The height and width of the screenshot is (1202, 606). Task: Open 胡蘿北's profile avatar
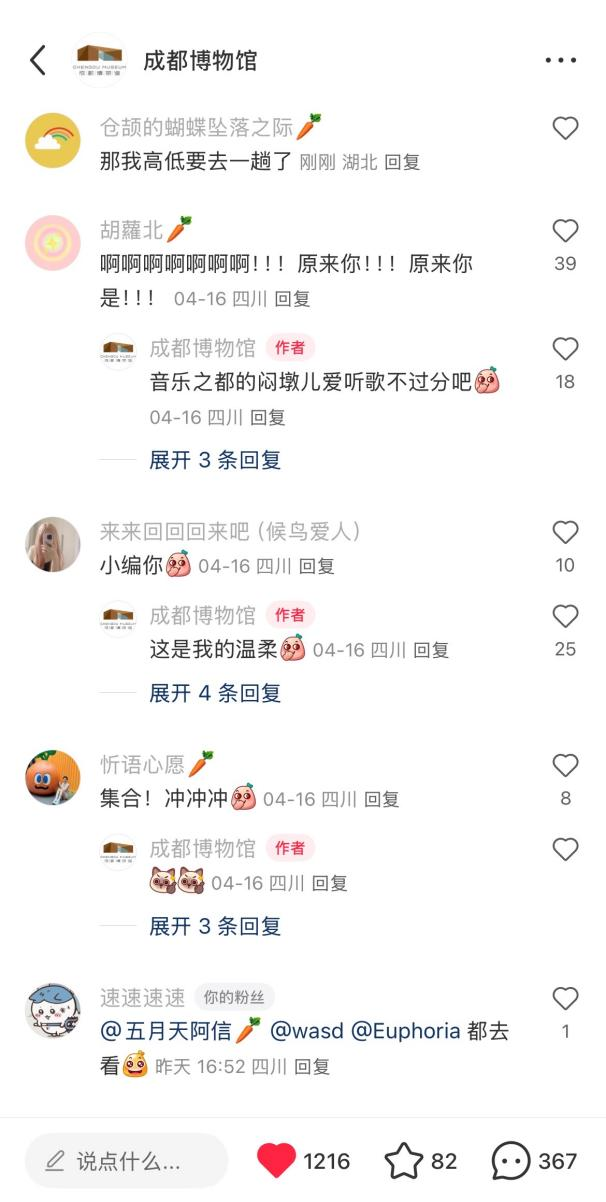tap(52, 243)
